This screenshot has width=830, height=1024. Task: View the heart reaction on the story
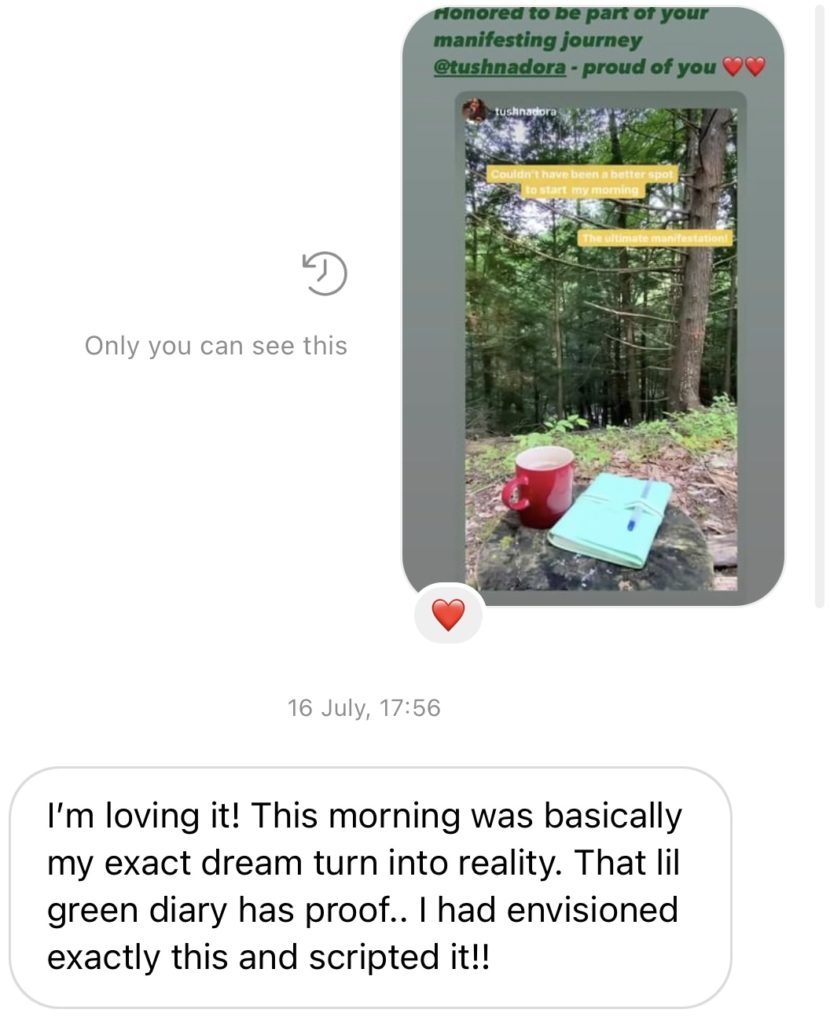[448, 614]
